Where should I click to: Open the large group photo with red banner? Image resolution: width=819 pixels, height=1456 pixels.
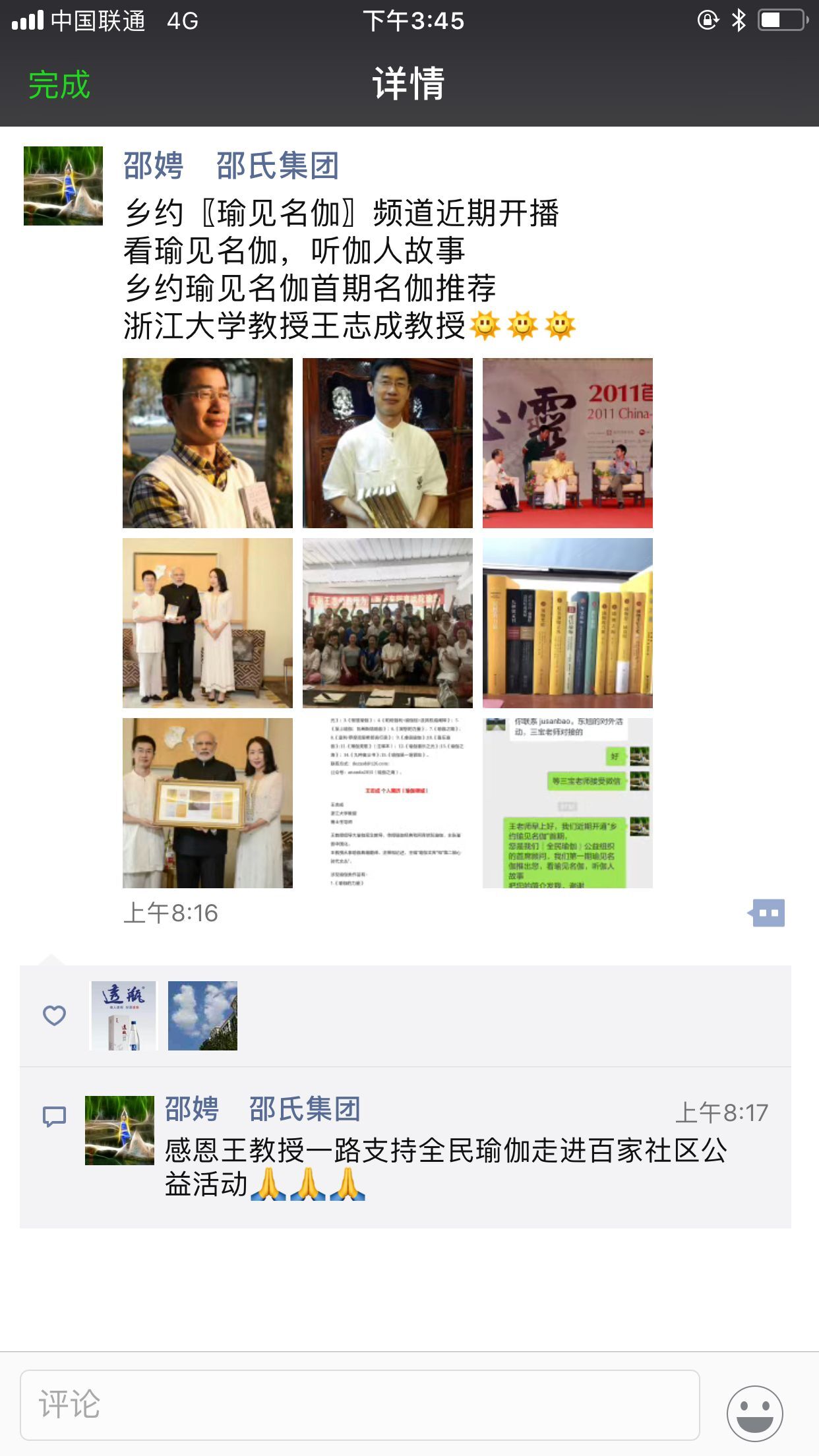tap(388, 623)
